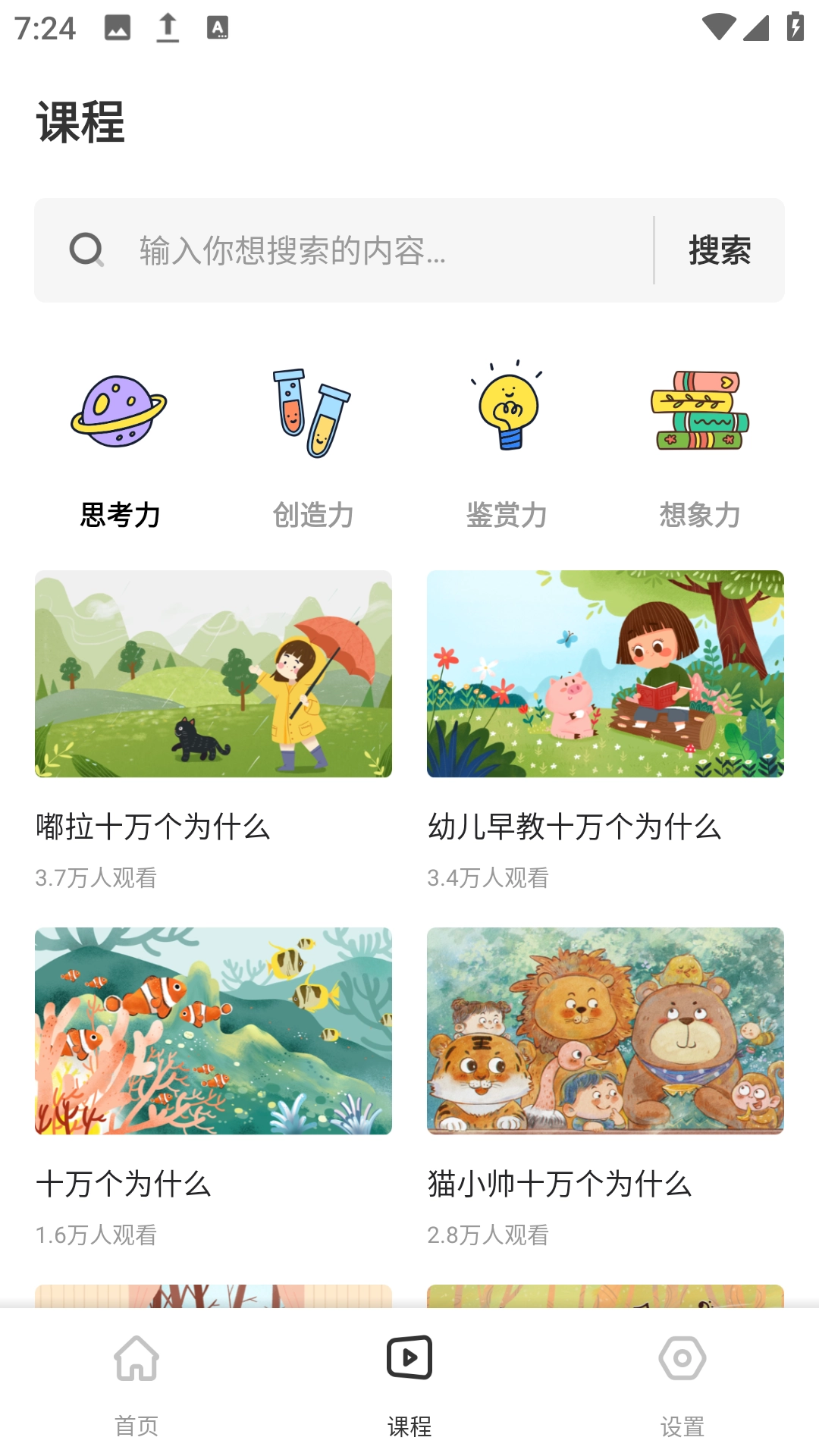Switch to the 创造力 category
This screenshot has height=1456, width=819.
[x=313, y=447]
